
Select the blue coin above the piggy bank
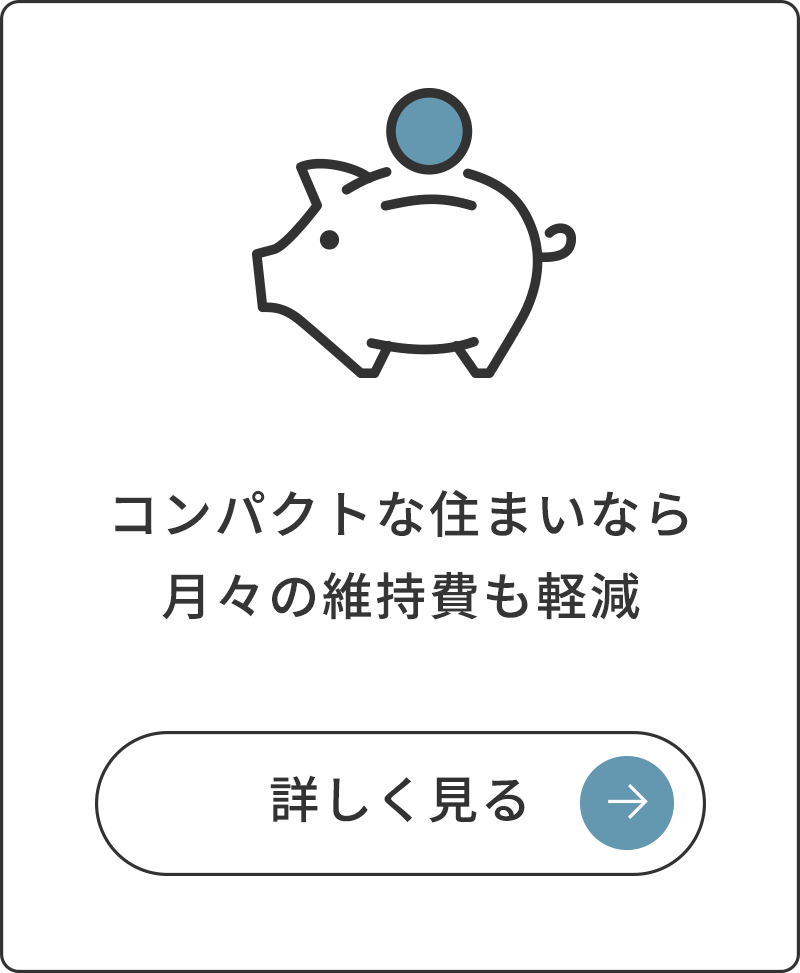428,130
